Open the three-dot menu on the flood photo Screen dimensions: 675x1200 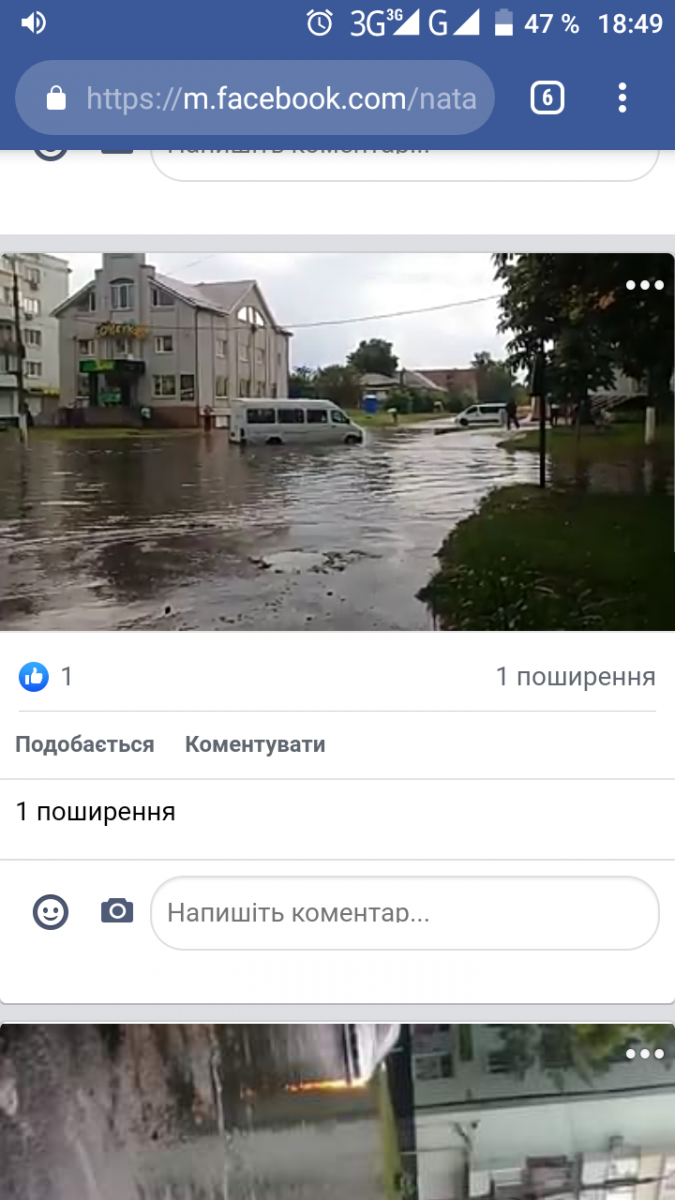pos(644,285)
